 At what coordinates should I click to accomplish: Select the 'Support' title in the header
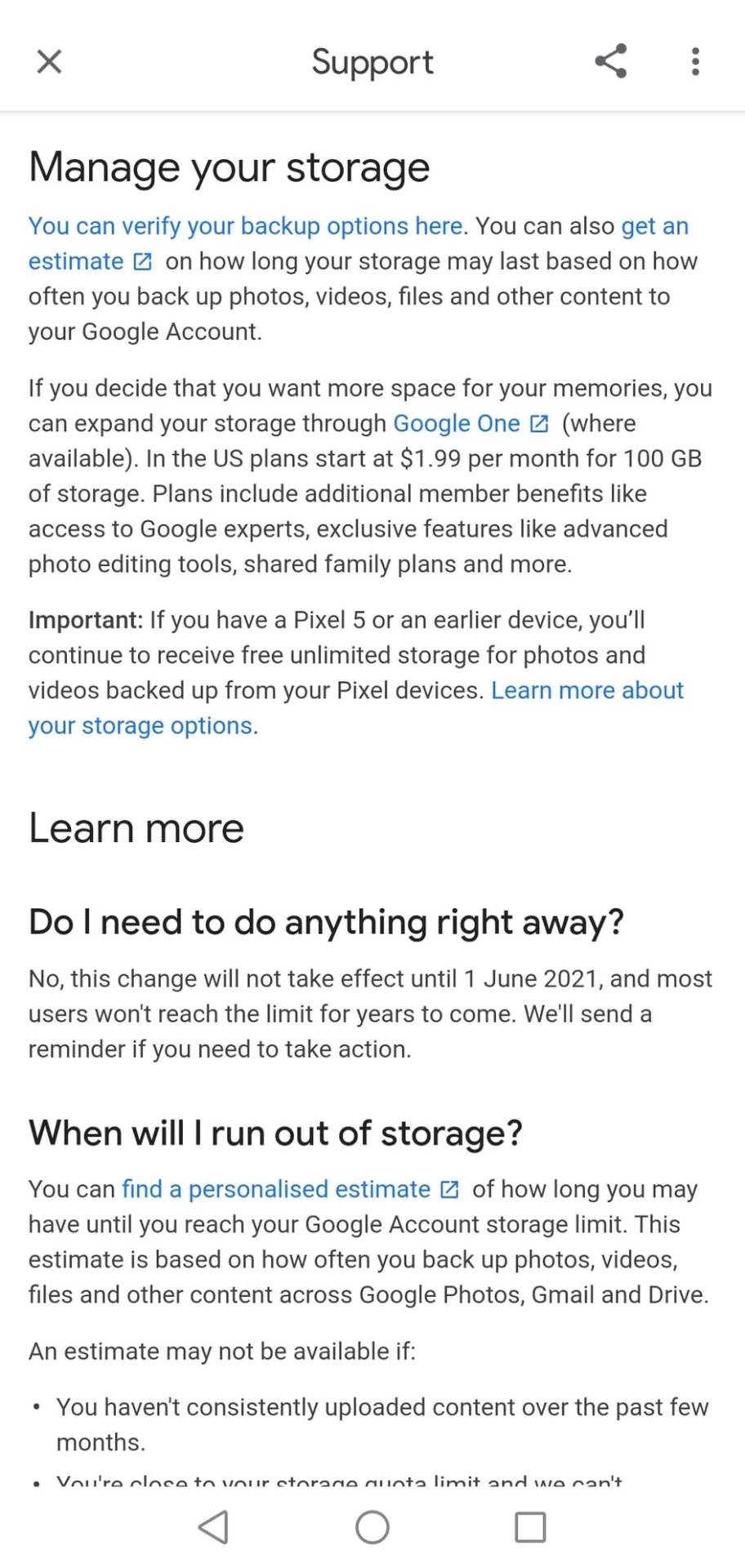(372, 63)
